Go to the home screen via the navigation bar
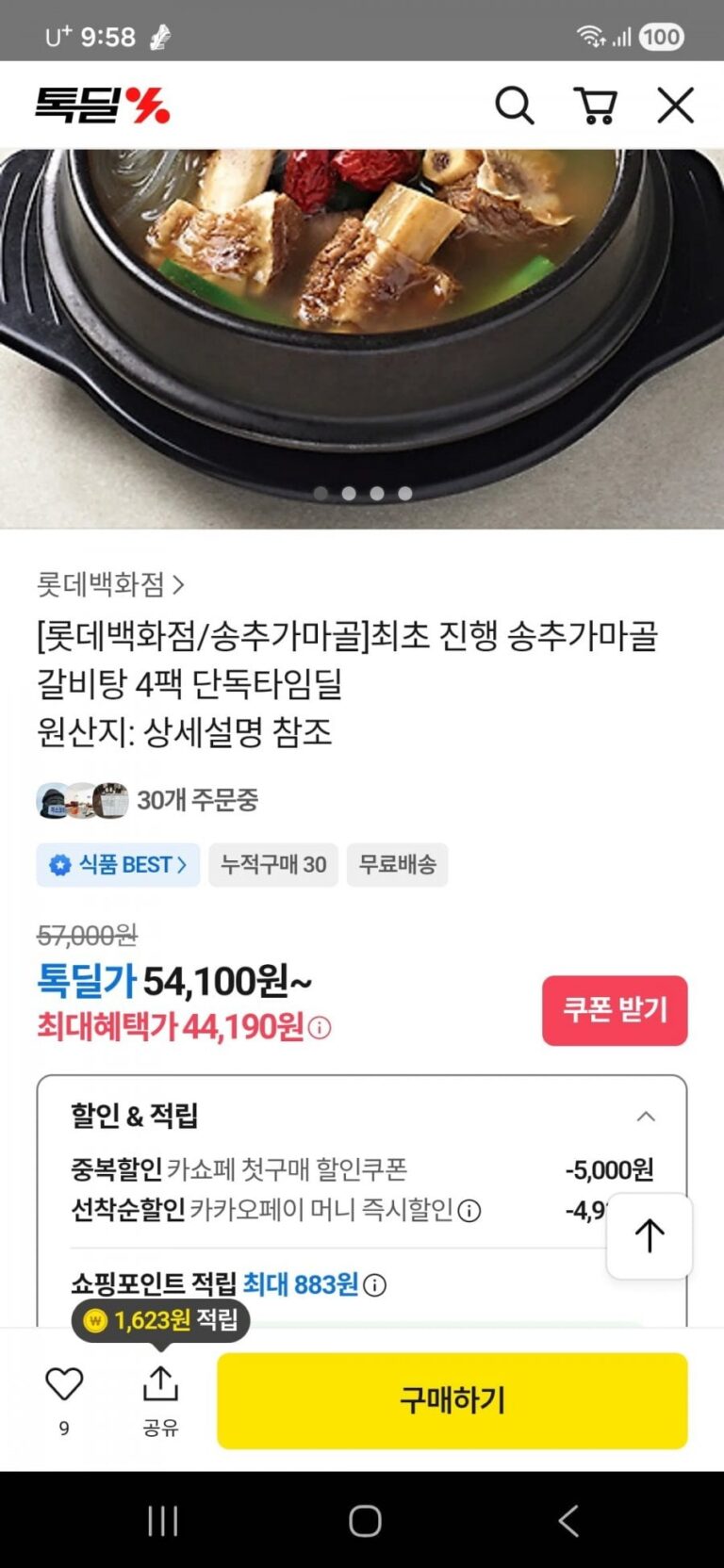Viewport: 724px width, 1568px height. pyautogui.click(x=365, y=1521)
